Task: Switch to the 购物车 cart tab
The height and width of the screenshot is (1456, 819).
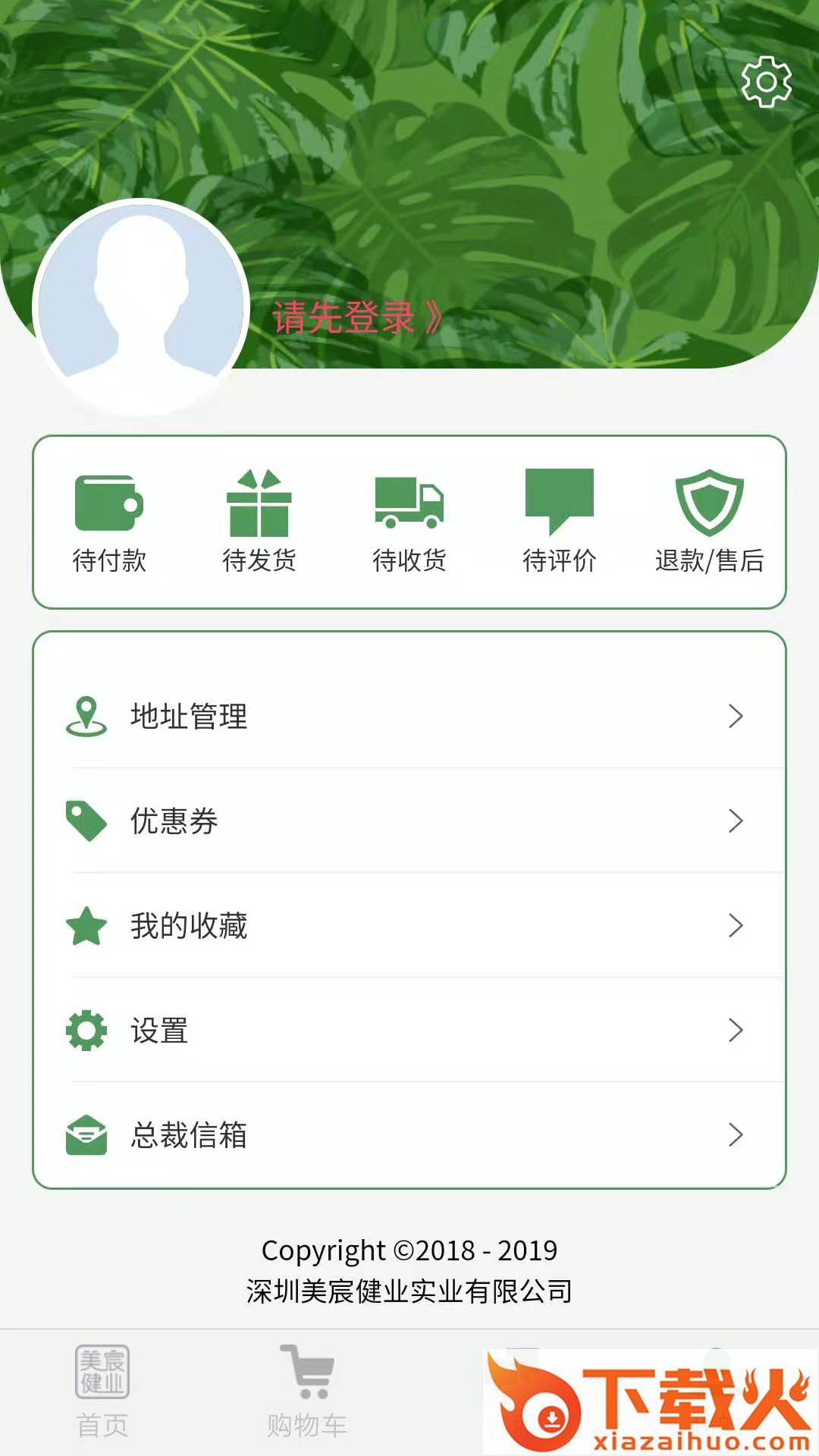Action: [x=307, y=1392]
